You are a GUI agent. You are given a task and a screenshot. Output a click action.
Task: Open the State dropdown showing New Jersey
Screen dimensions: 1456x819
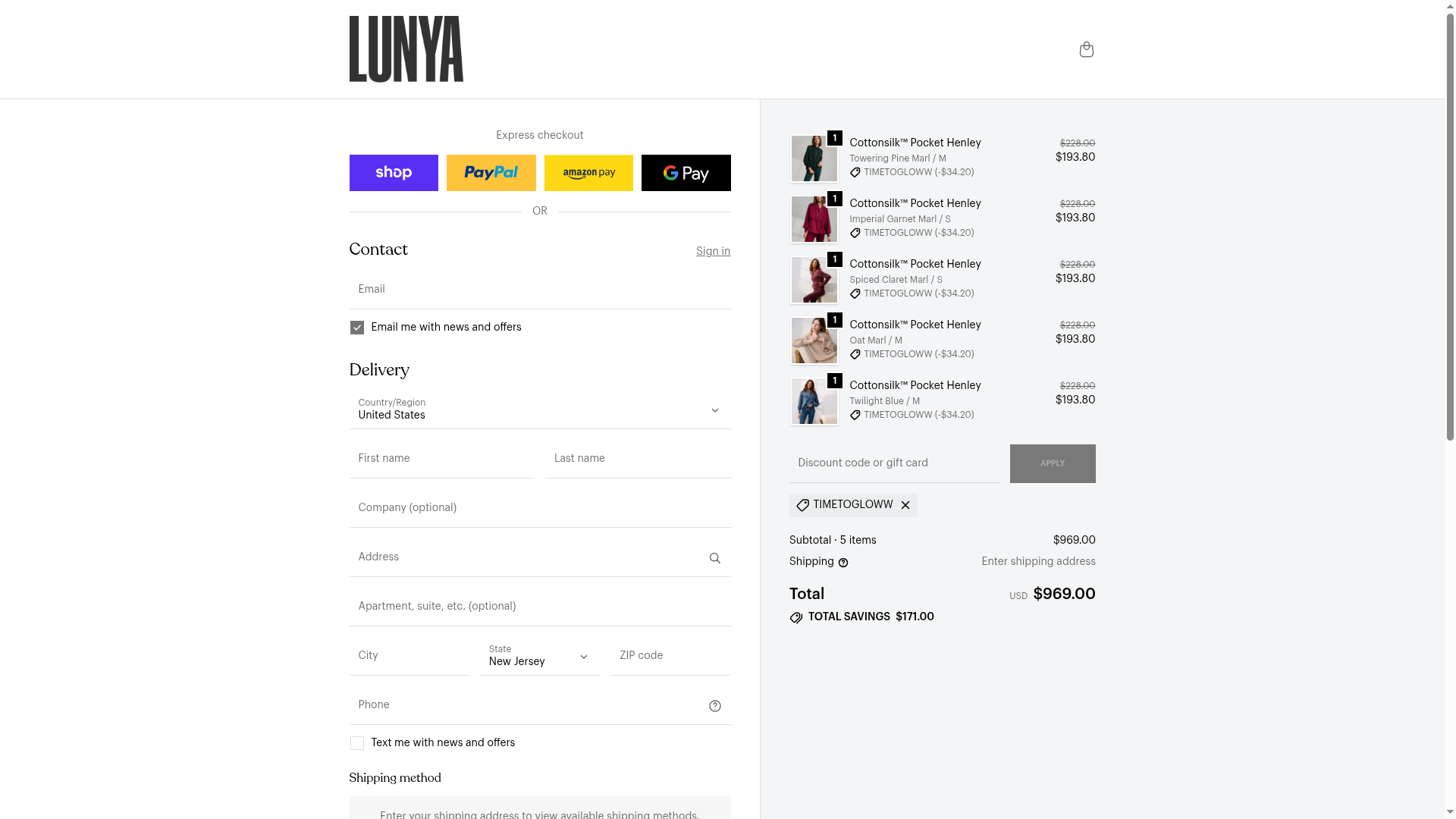click(539, 656)
